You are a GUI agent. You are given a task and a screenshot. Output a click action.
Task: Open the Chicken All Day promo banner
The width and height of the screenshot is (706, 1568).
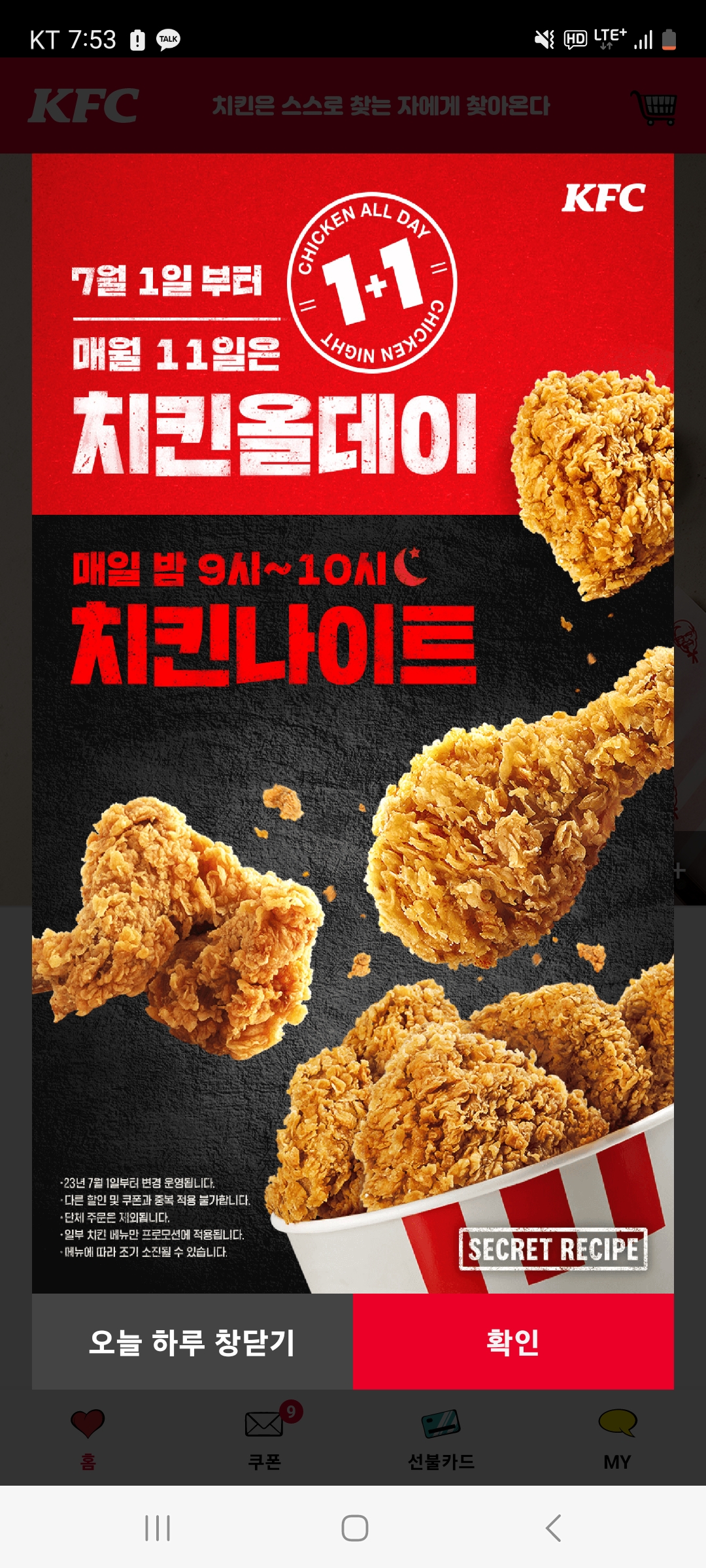coord(353,723)
